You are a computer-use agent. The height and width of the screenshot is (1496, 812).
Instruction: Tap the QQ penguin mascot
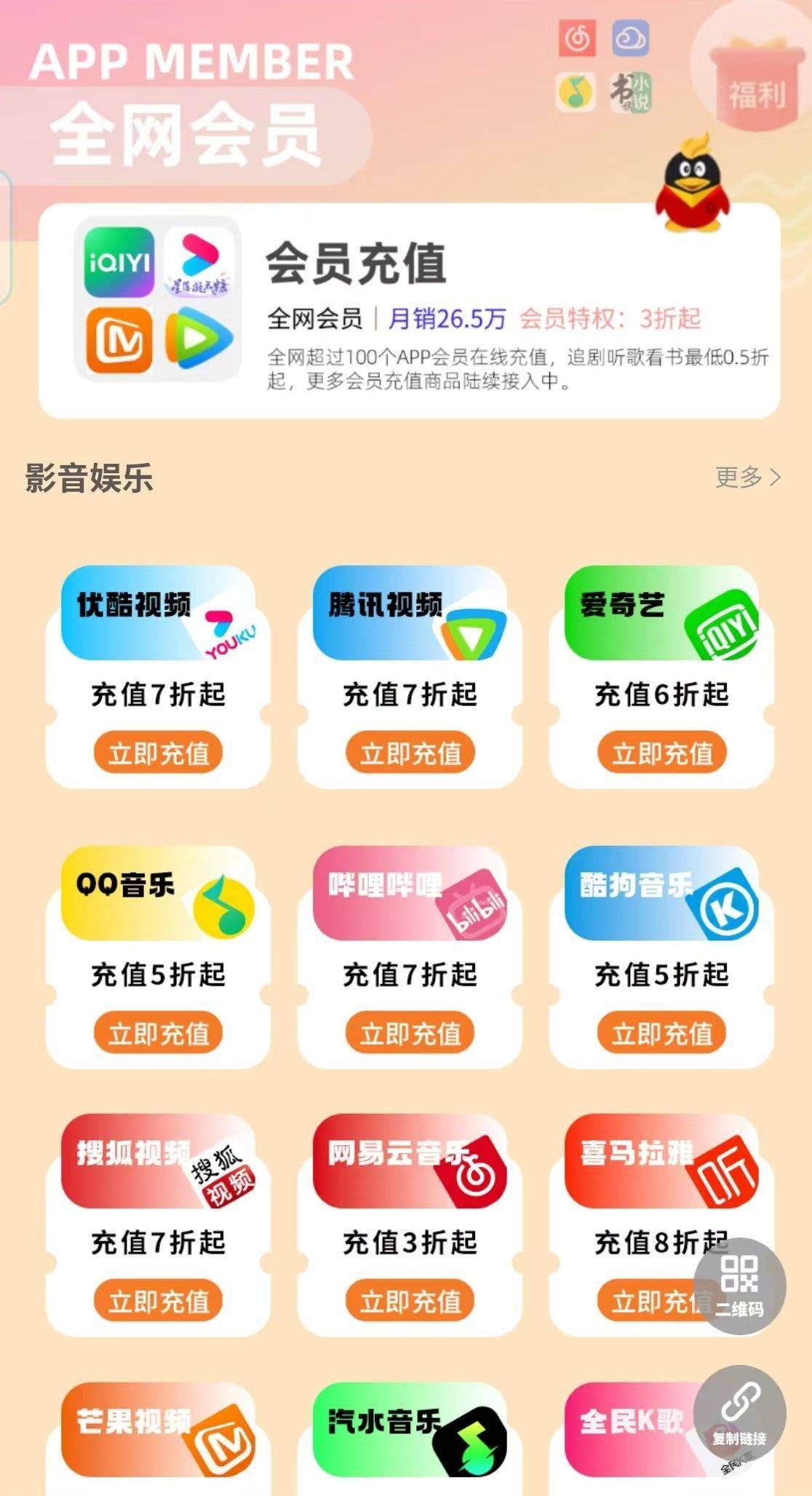tap(691, 178)
